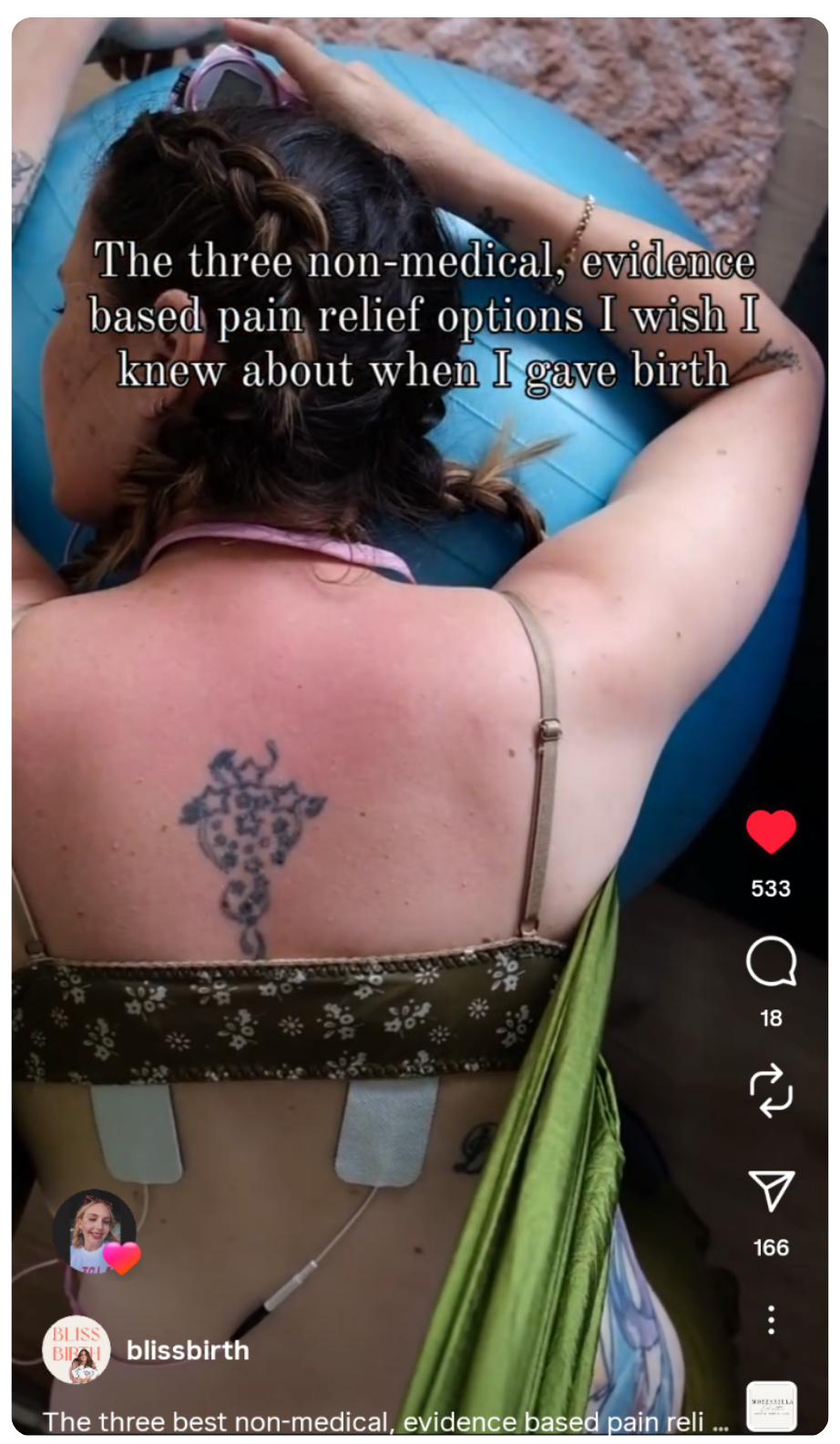Open the blissbirth profile

(188, 1350)
